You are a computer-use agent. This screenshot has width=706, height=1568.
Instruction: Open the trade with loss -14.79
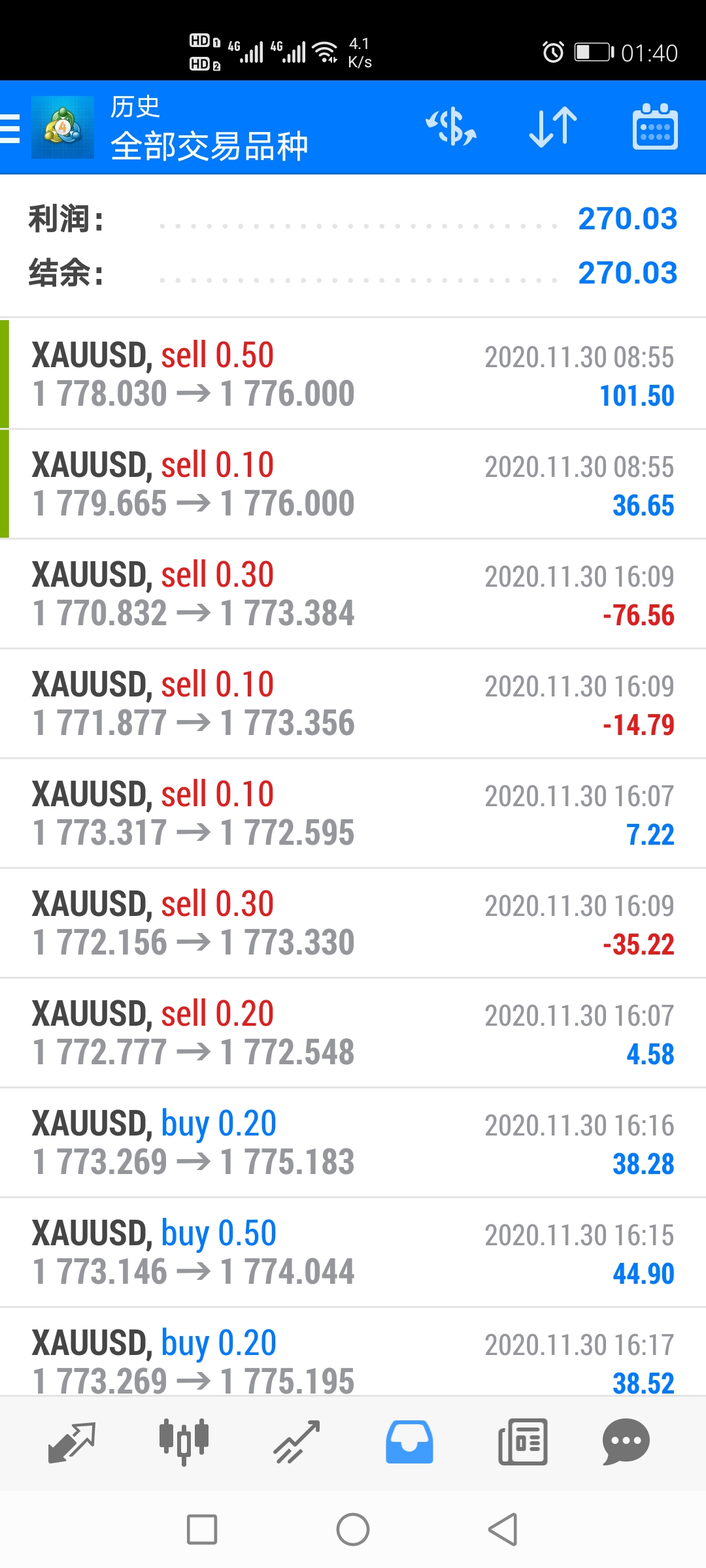coord(353,703)
